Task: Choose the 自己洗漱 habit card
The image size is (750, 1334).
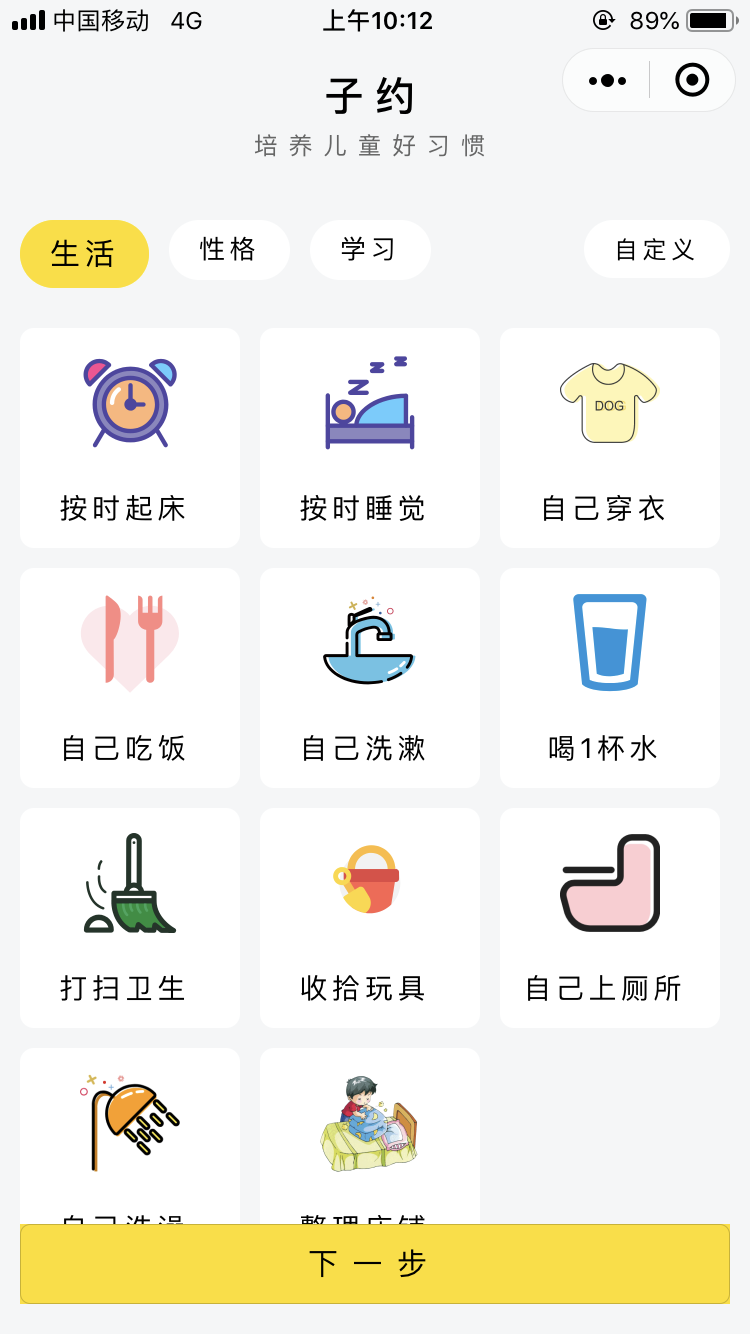Action: [x=370, y=678]
